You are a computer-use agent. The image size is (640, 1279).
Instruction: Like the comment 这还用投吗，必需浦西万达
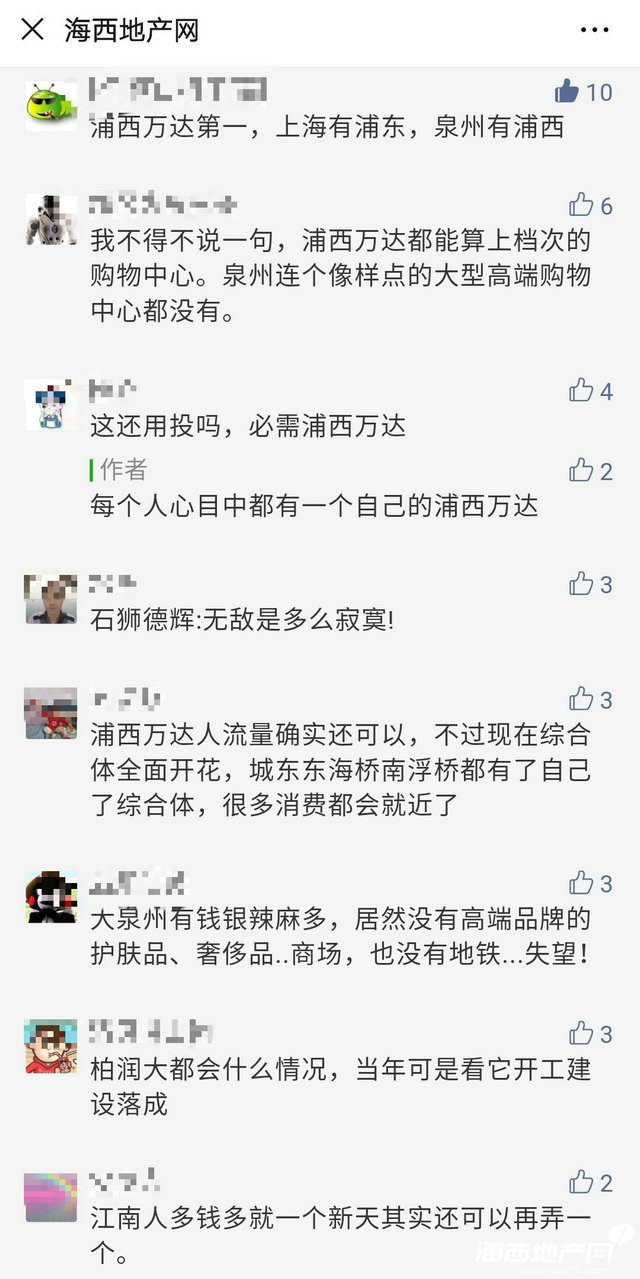581,391
